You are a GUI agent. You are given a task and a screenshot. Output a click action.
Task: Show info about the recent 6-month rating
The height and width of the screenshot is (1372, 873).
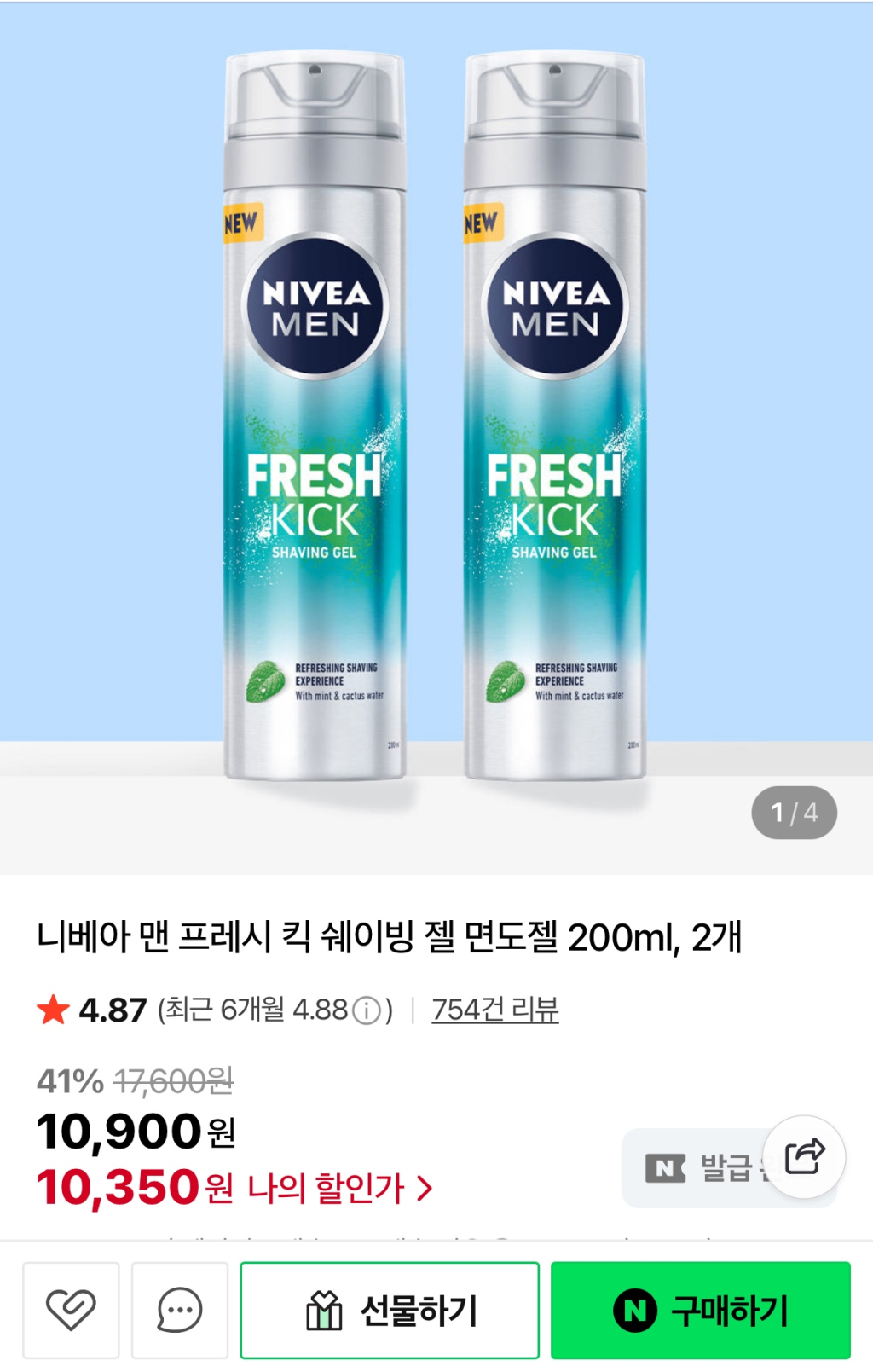[x=367, y=1010]
